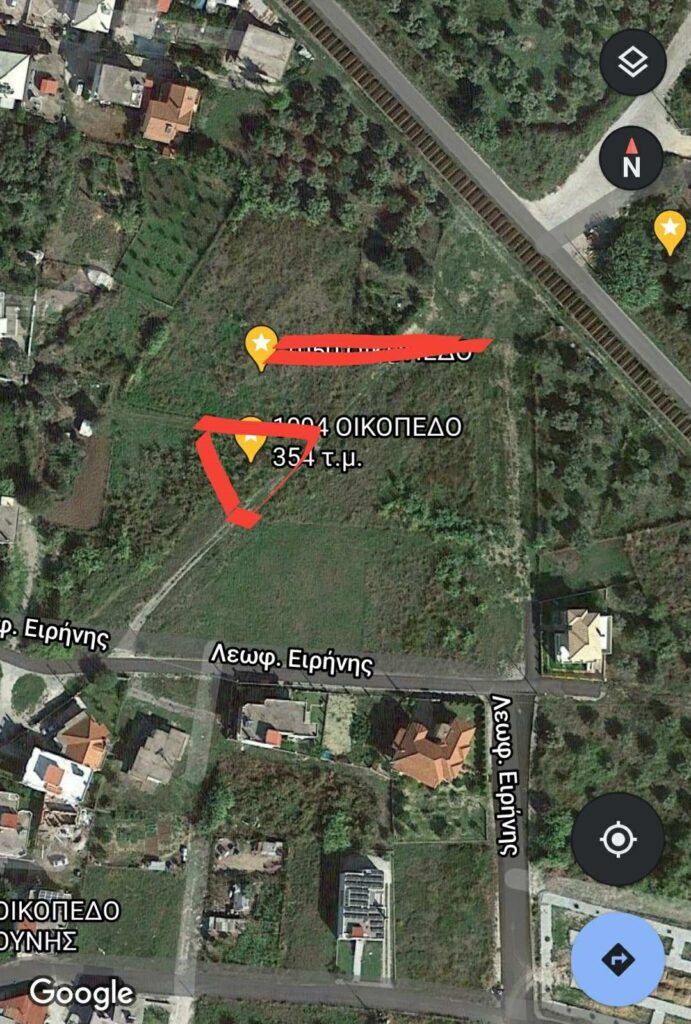Center map on my location
The image size is (691, 1024).
pos(618,838)
